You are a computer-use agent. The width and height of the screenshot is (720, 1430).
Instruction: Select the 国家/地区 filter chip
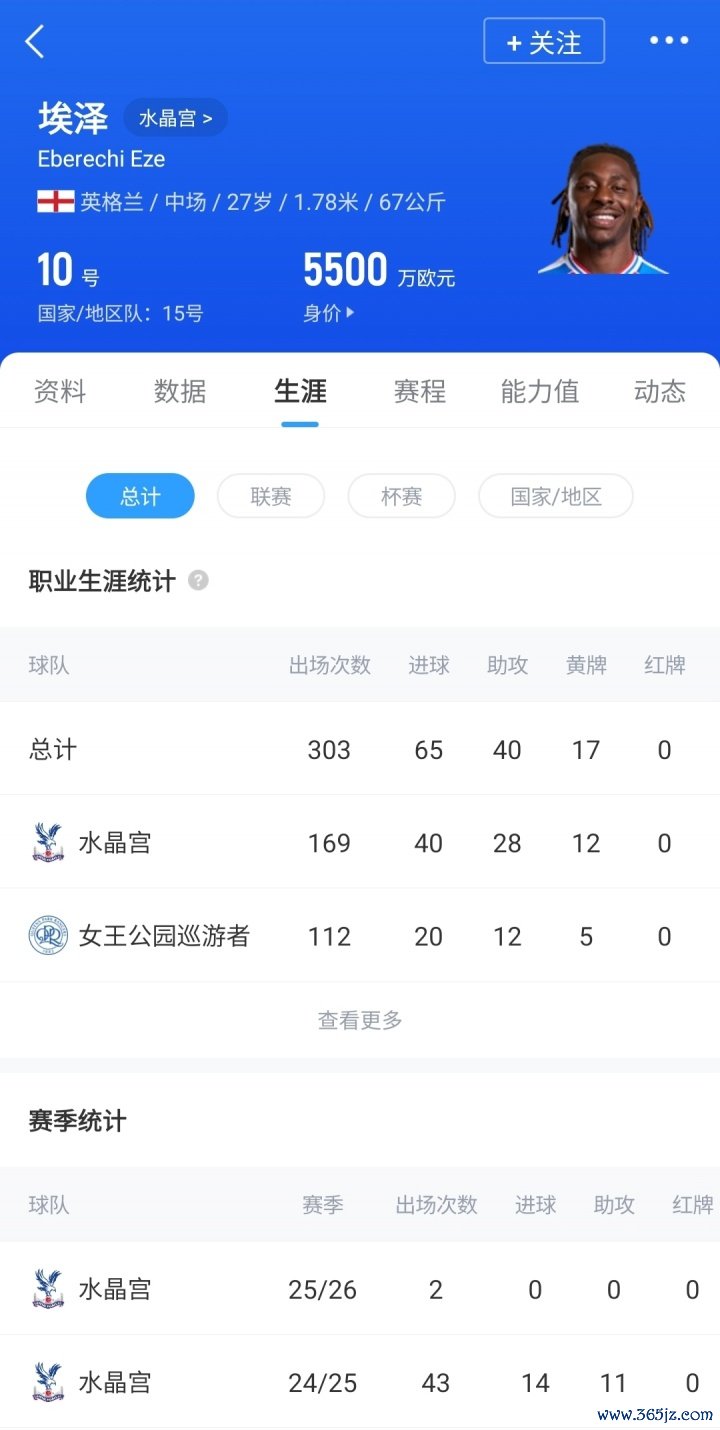pyautogui.click(x=556, y=496)
